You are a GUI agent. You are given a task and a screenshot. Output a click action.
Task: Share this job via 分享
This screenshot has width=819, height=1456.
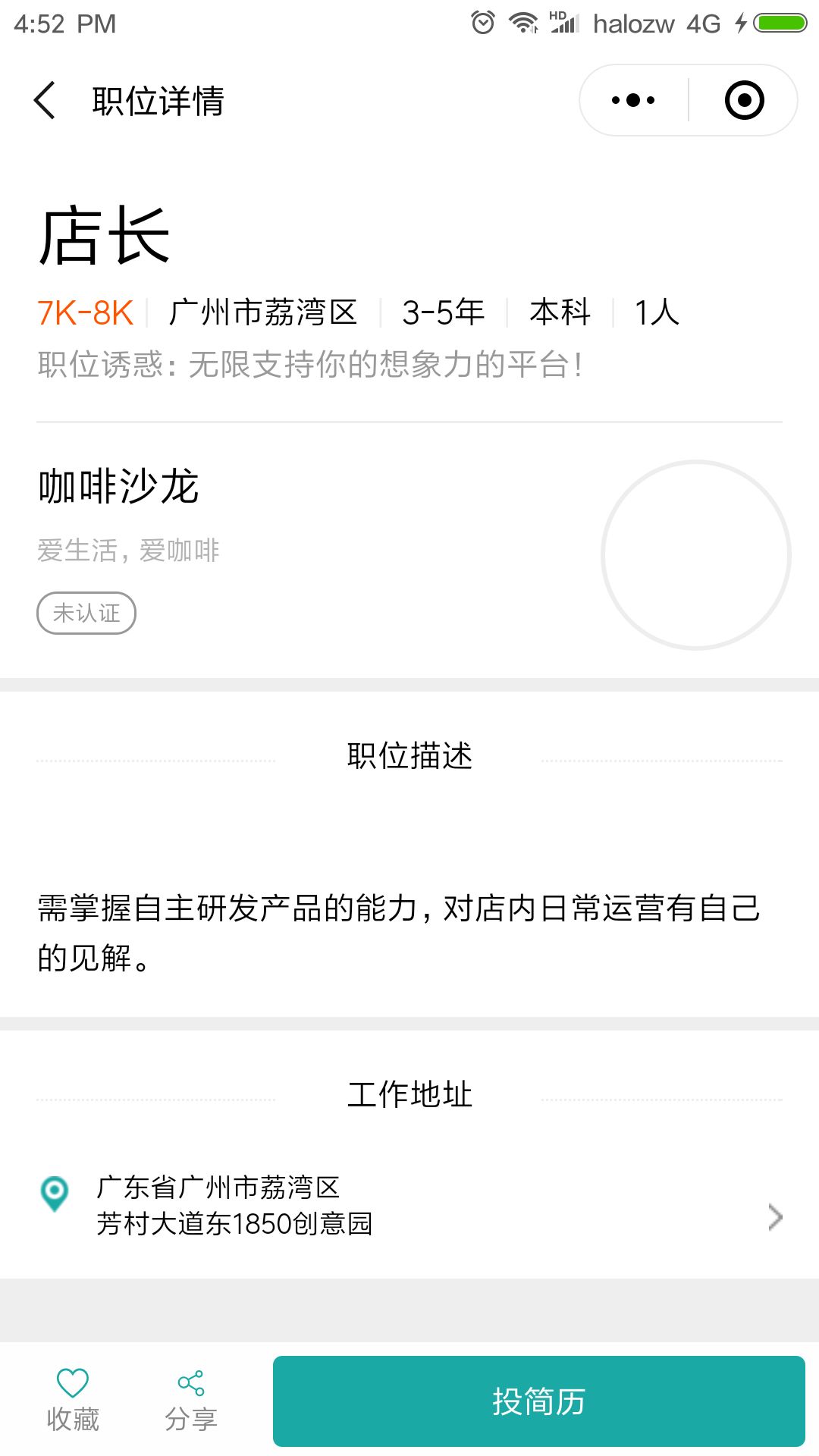pos(191,1401)
